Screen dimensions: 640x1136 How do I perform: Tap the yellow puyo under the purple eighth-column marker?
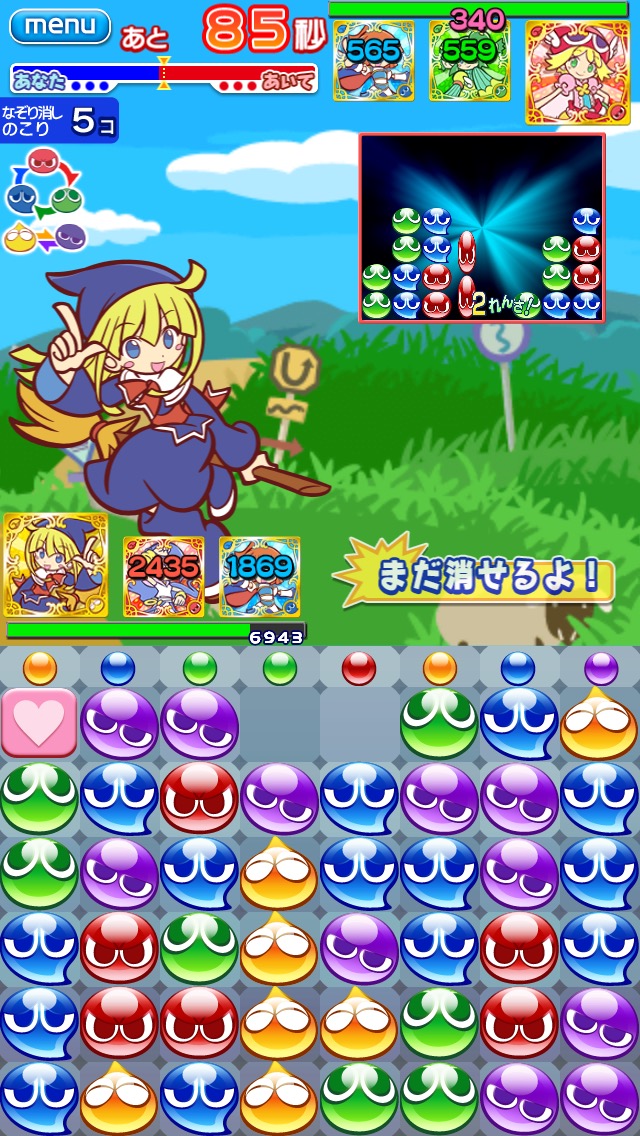(599, 722)
